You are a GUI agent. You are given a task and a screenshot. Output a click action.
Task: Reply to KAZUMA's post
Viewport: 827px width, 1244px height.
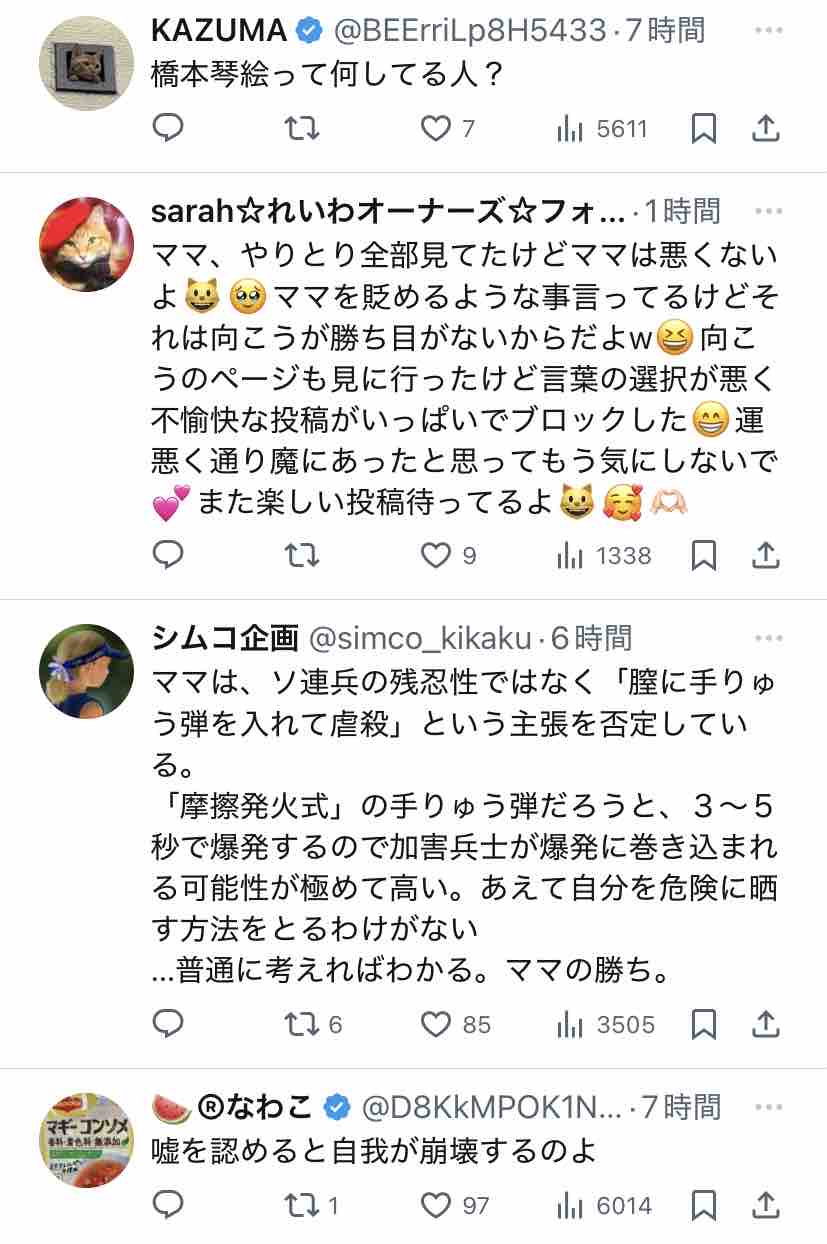coord(168,129)
